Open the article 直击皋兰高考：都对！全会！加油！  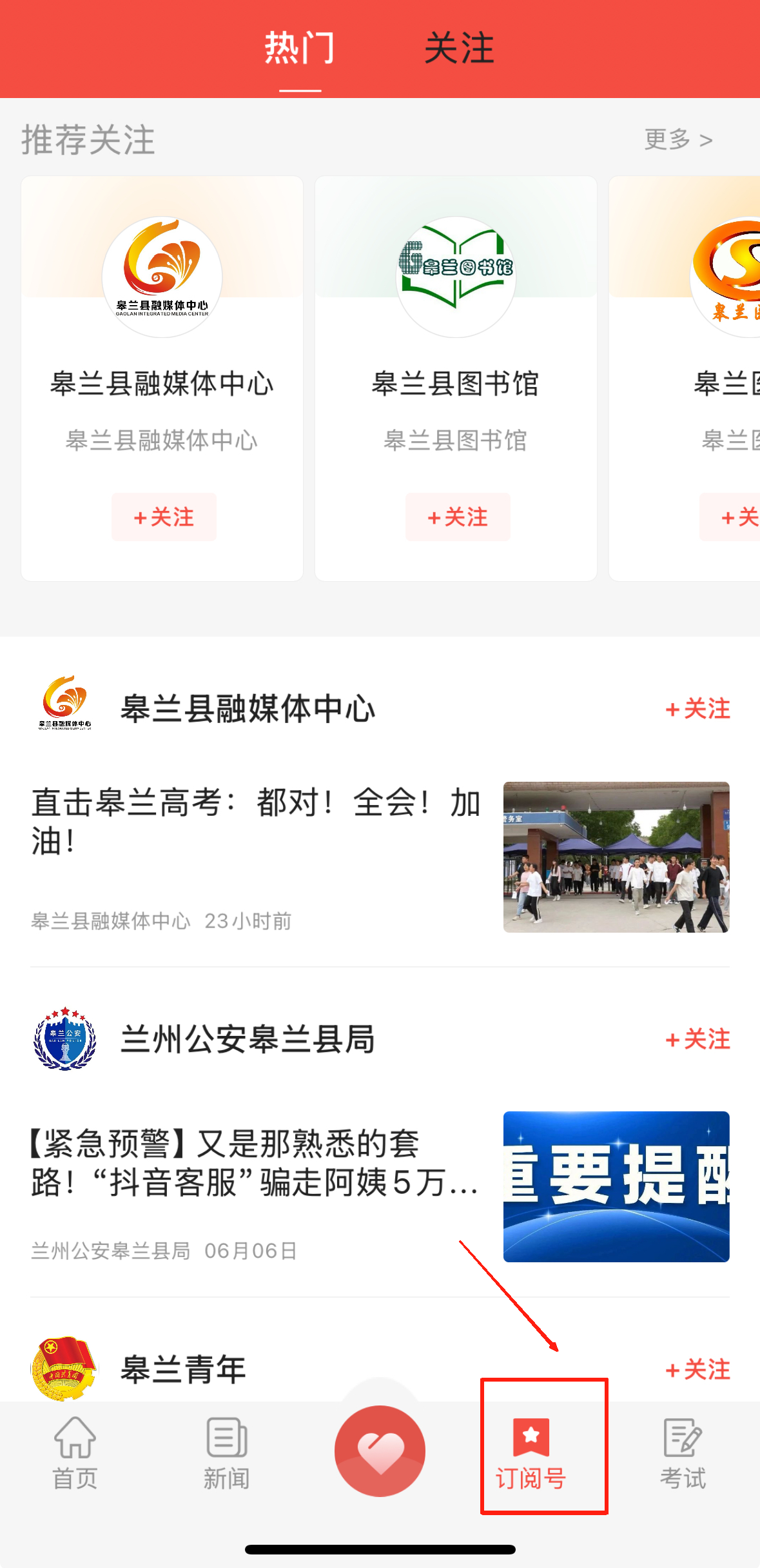pyautogui.click(x=256, y=820)
